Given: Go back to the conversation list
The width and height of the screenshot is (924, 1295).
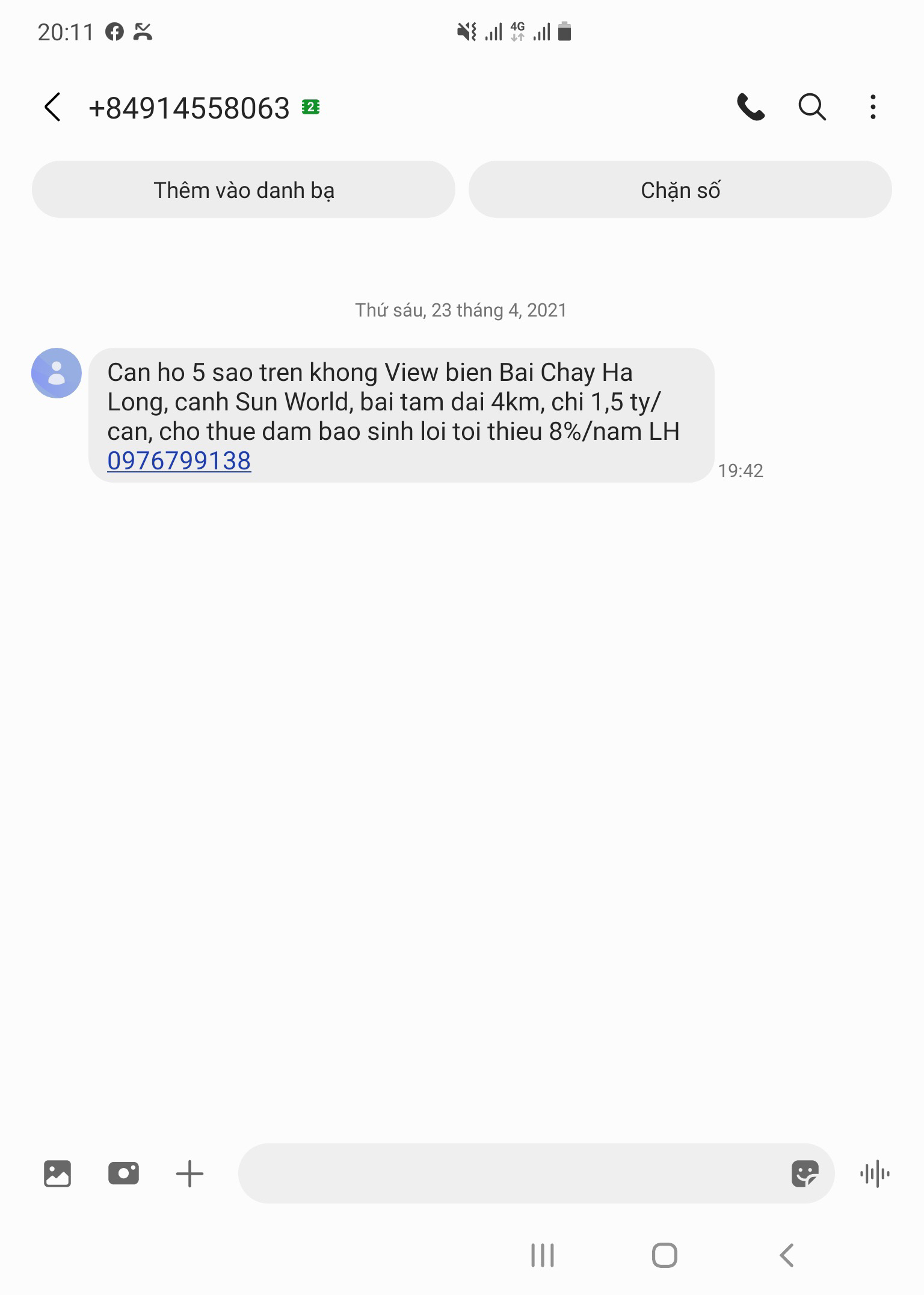Looking at the screenshot, I should 53,108.
